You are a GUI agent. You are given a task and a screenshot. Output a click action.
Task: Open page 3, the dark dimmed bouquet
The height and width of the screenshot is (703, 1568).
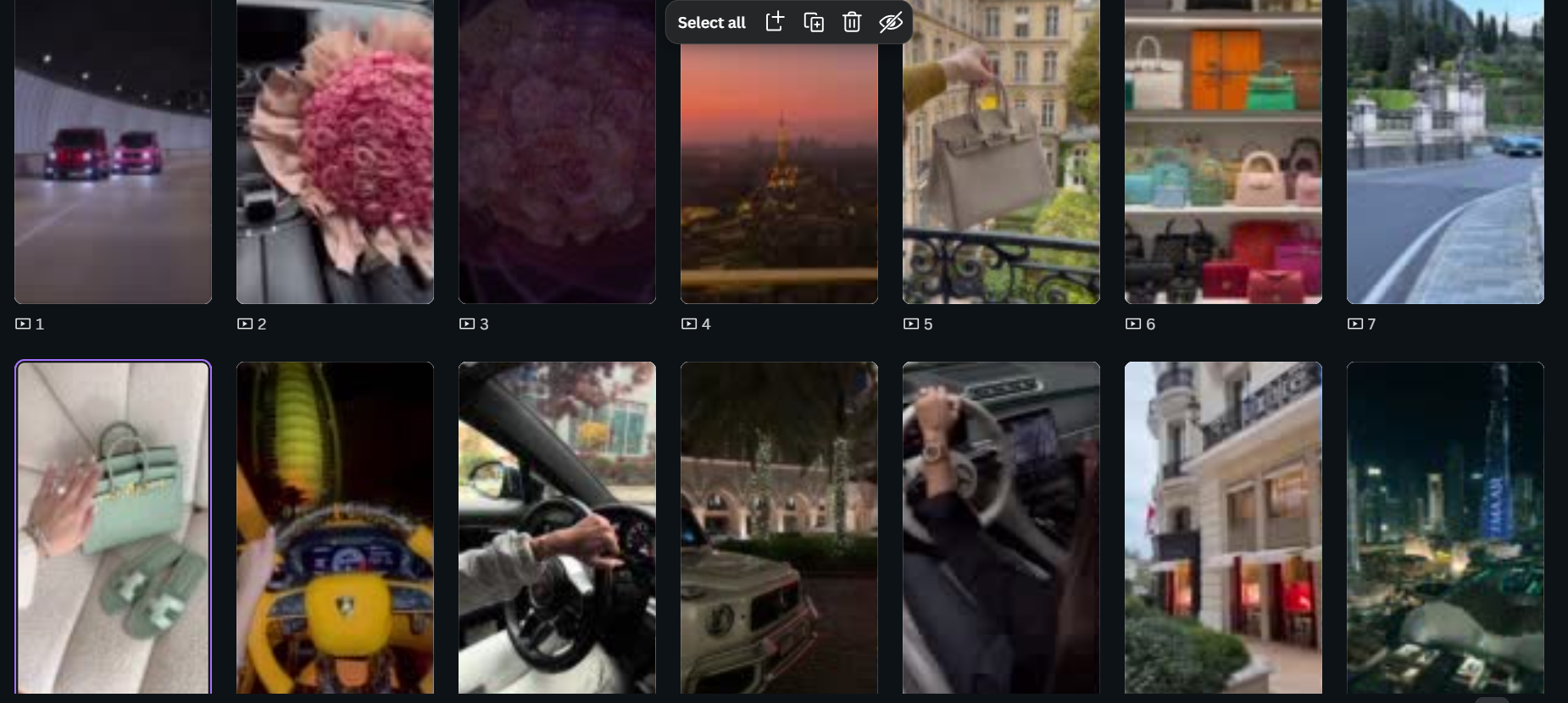[557, 152]
